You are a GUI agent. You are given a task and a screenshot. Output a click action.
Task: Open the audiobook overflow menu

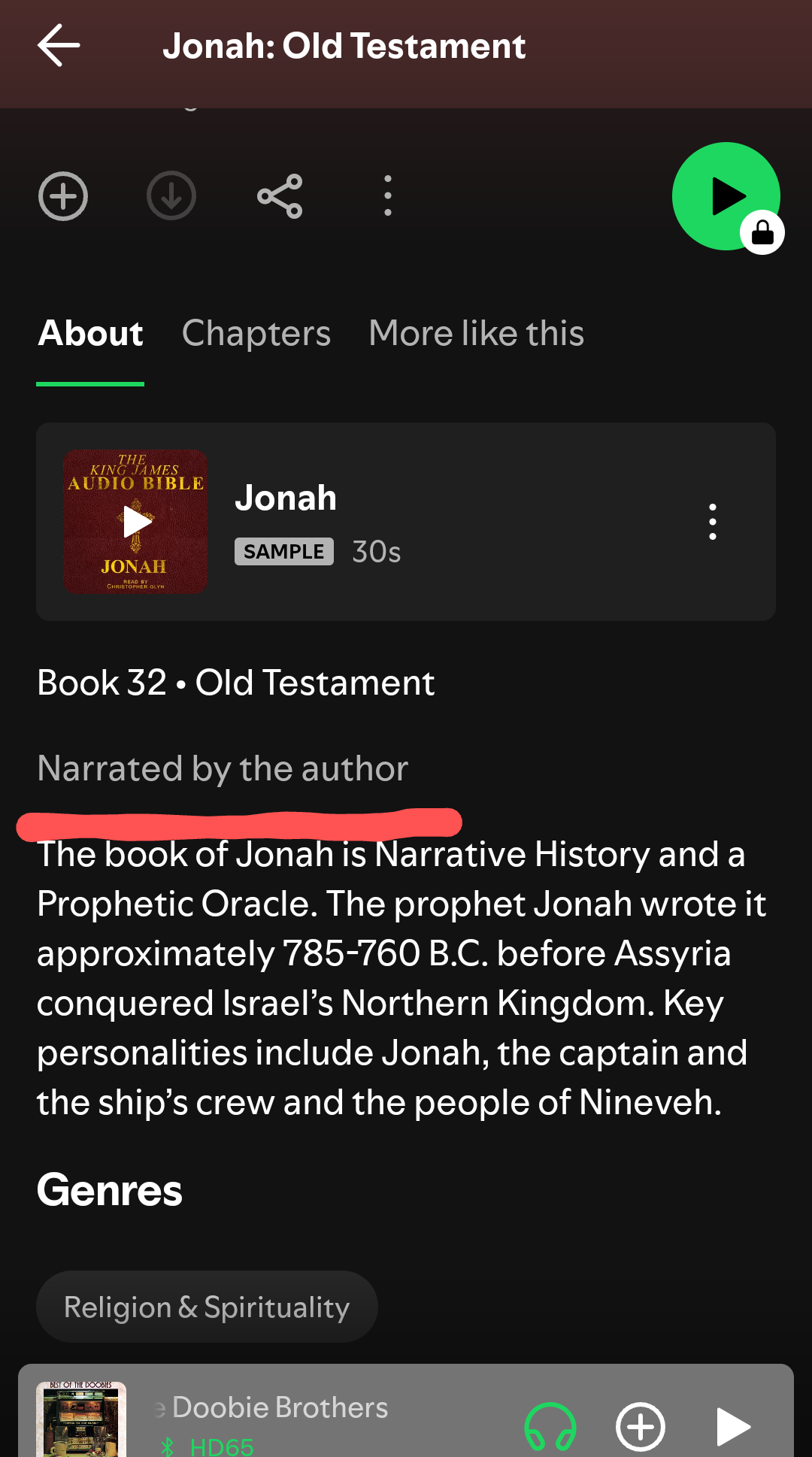click(x=388, y=196)
